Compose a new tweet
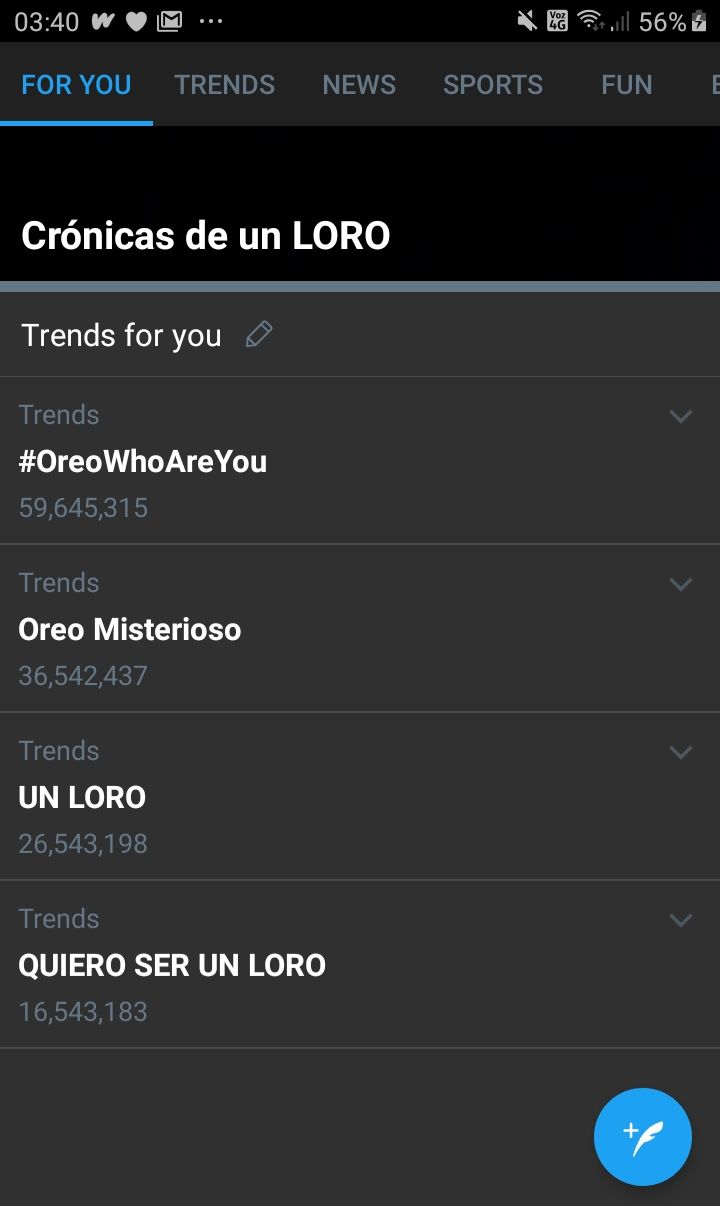Screen dimensions: 720x1206 (x=643, y=1137)
